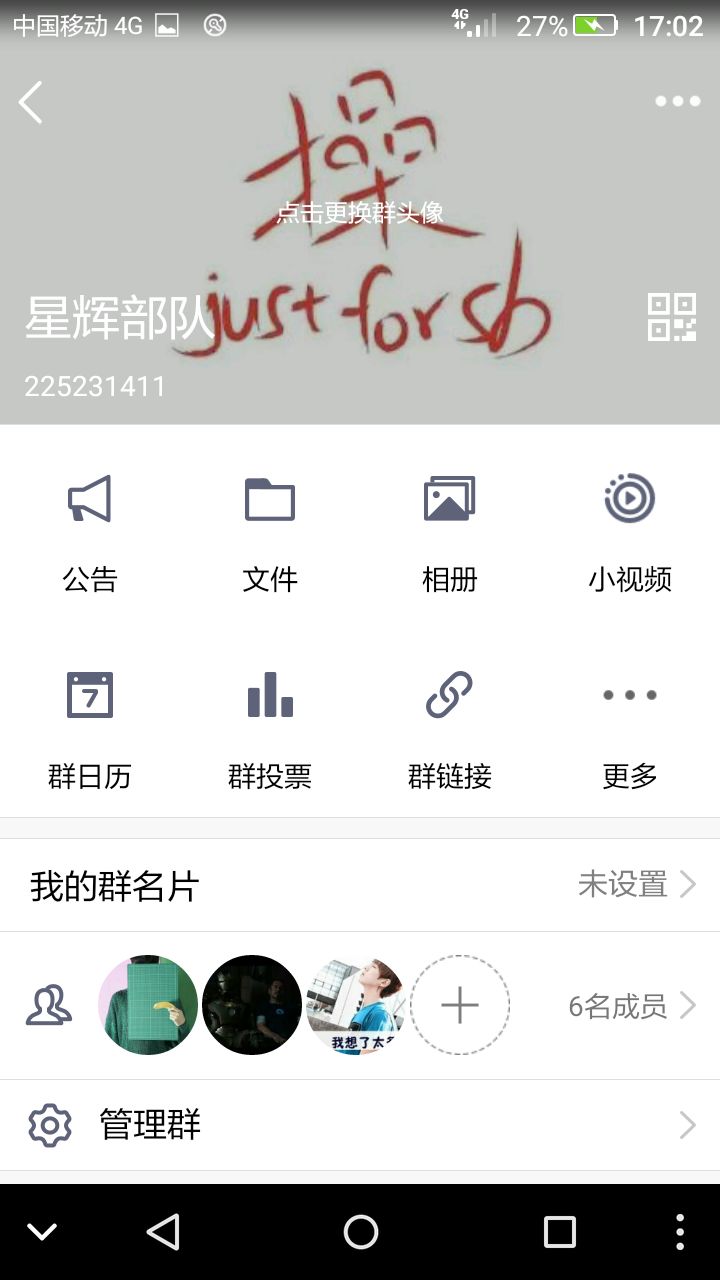Open 管理群 group management

click(x=360, y=1126)
